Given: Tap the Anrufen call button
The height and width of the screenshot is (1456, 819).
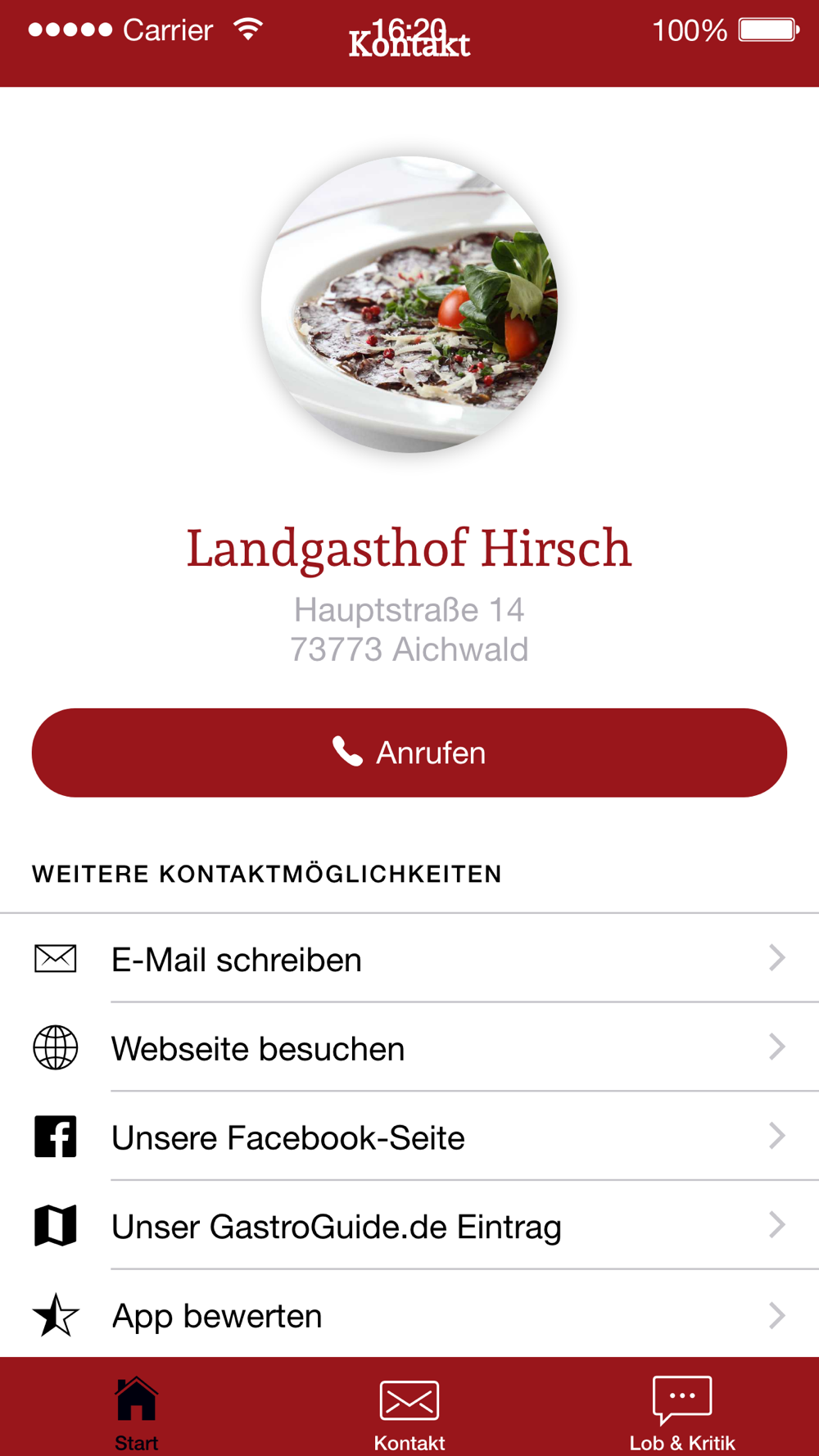Looking at the screenshot, I should pos(409,753).
